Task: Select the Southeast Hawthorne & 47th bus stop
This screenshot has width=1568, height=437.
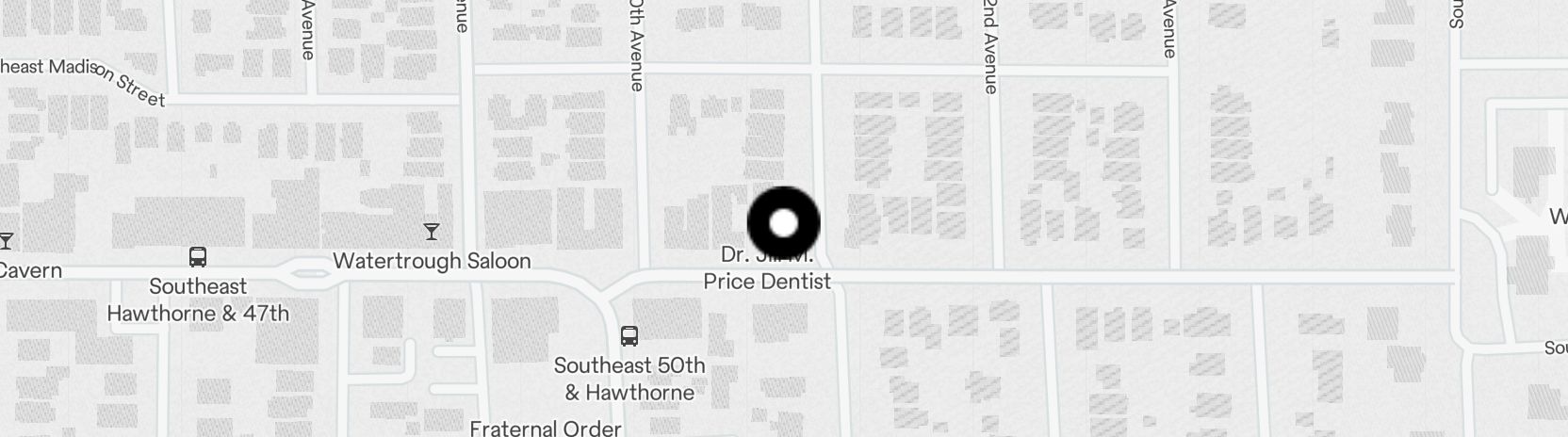Action: [x=198, y=257]
